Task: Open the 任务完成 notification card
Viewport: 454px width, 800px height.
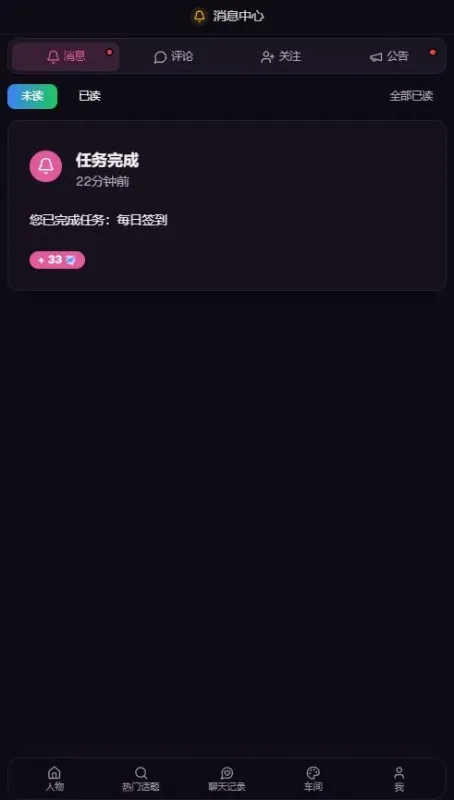Action: (x=227, y=206)
